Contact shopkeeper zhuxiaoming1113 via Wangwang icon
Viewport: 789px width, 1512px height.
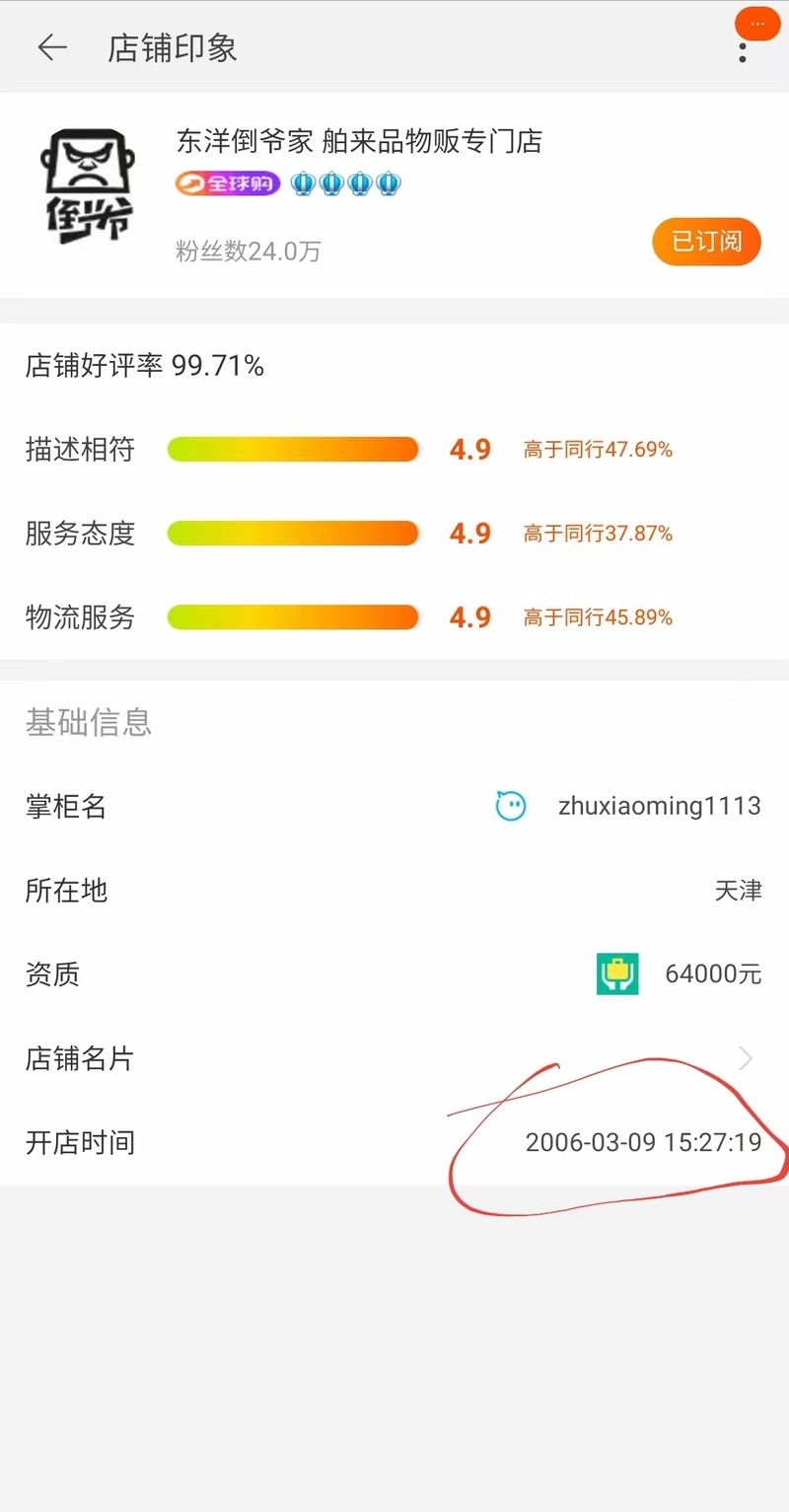click(511, 807)
